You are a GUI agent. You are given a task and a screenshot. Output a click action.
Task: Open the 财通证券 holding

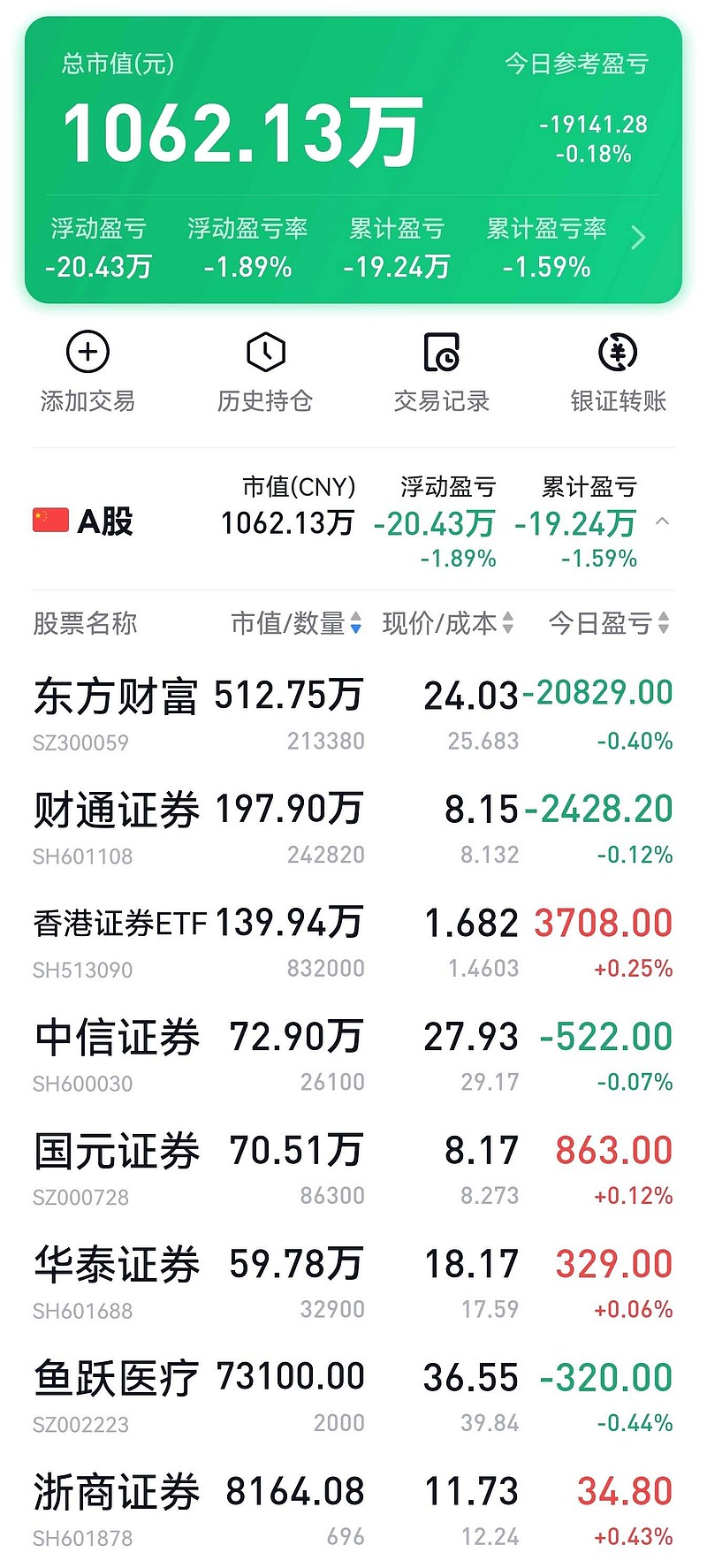point(353,828)
